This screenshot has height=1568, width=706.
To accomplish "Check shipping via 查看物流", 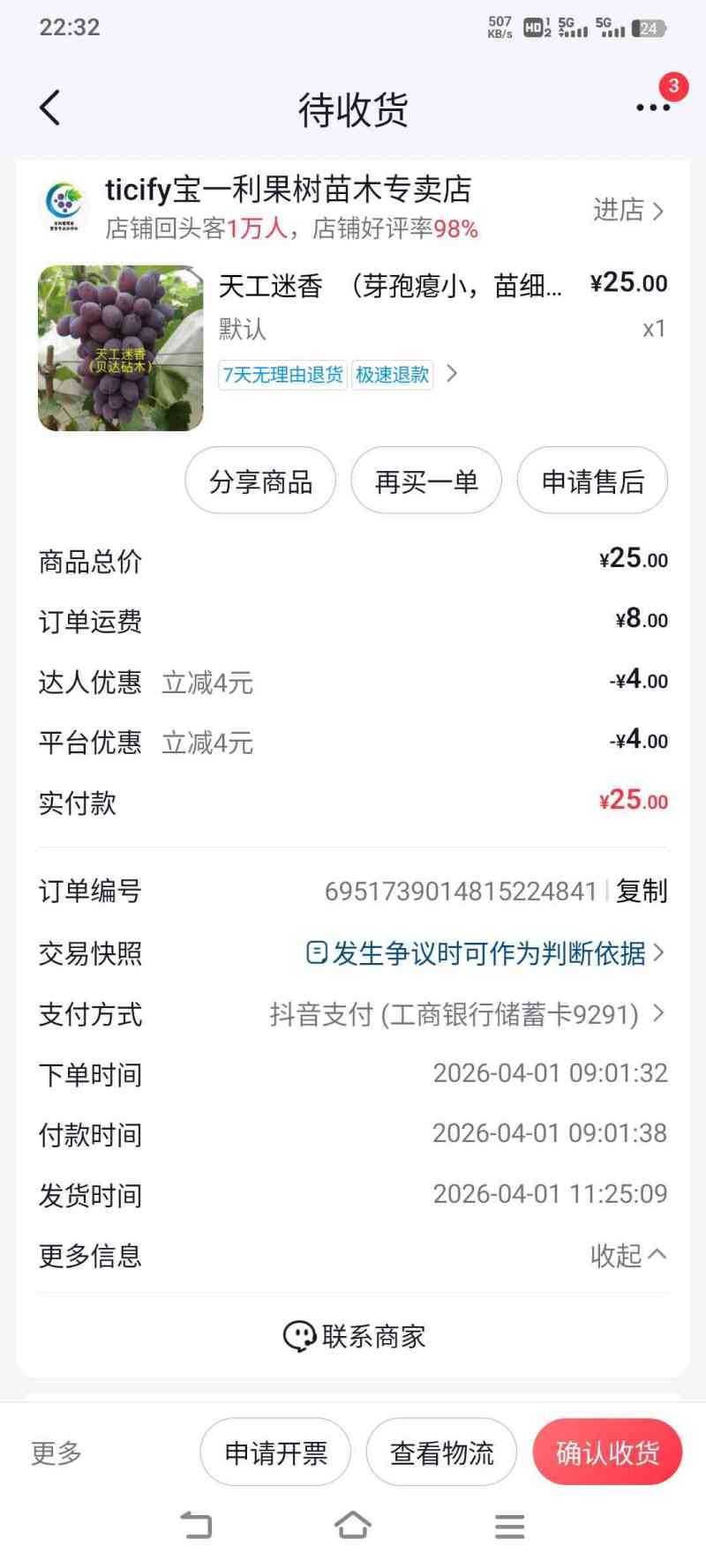I will [x=441, y=1452].
